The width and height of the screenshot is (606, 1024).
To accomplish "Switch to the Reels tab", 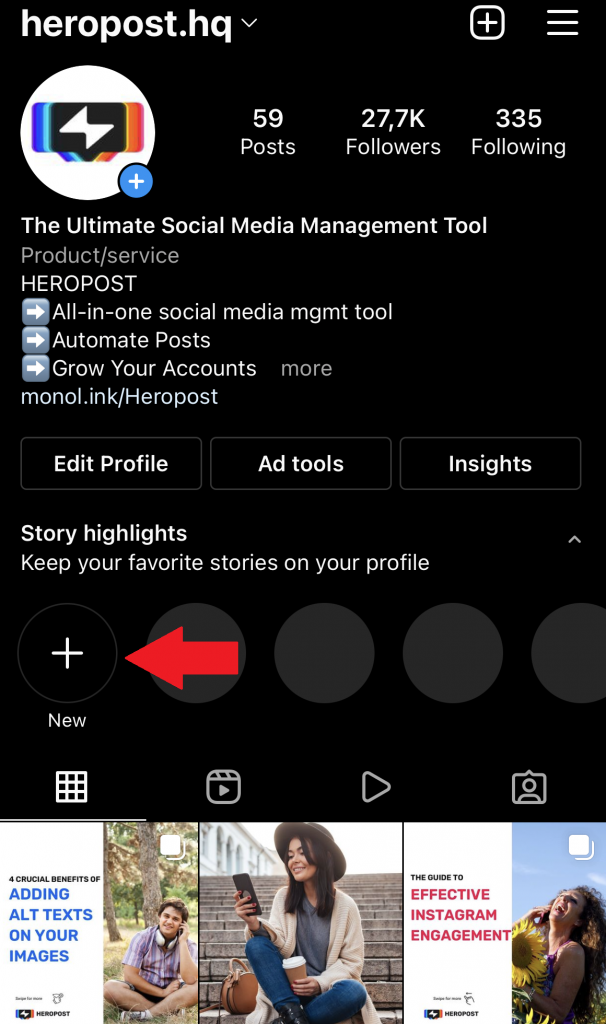I will (x=223, y=786).
